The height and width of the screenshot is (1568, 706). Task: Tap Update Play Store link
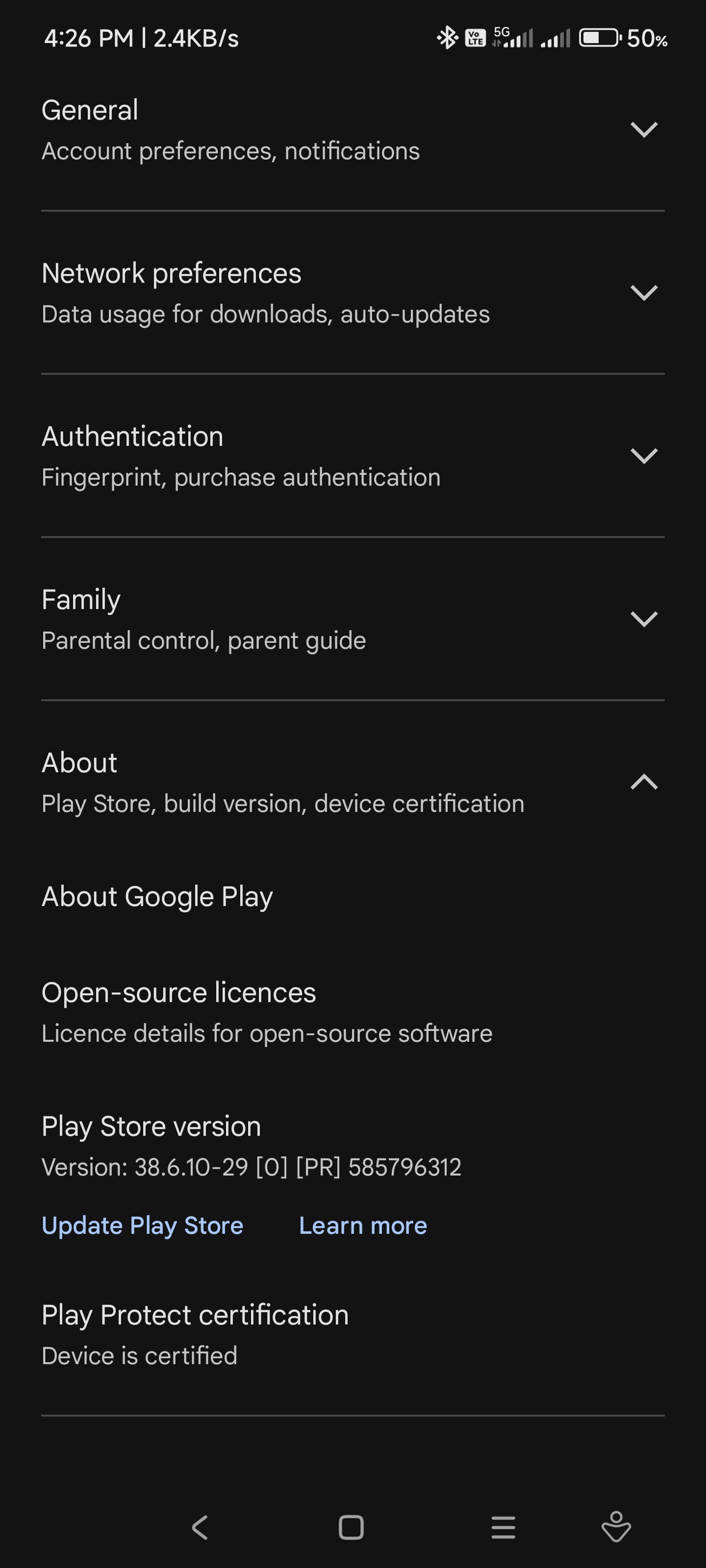tap(143, 1225)
